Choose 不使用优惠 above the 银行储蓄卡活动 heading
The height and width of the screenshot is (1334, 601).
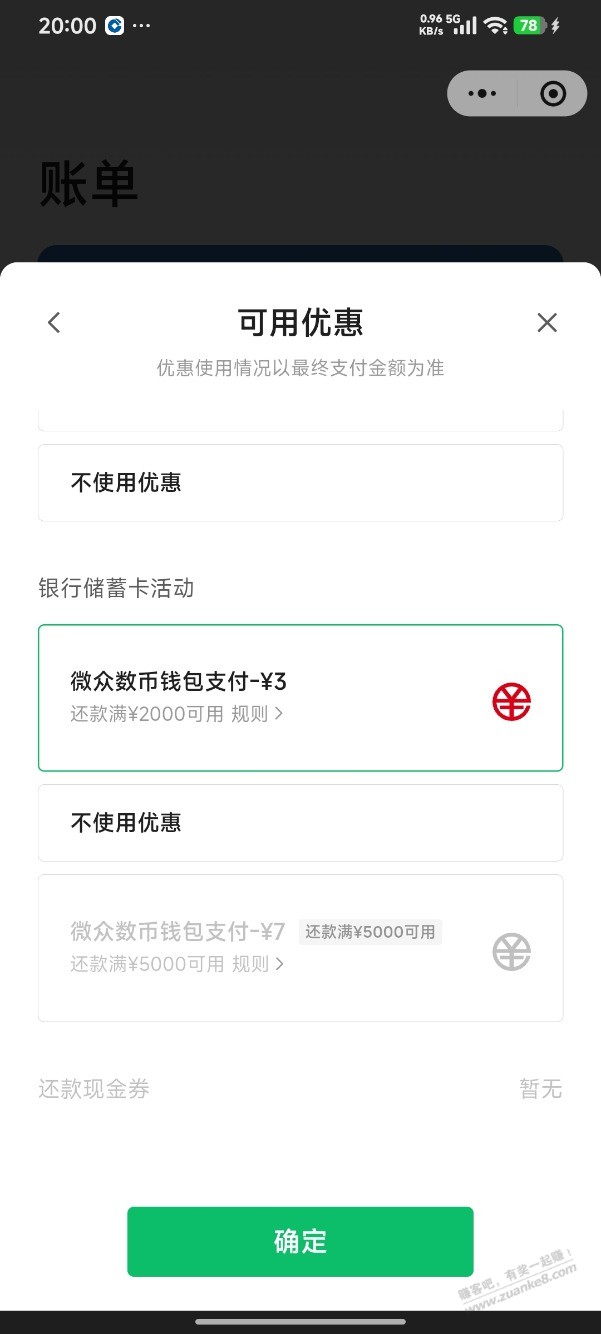300,483
